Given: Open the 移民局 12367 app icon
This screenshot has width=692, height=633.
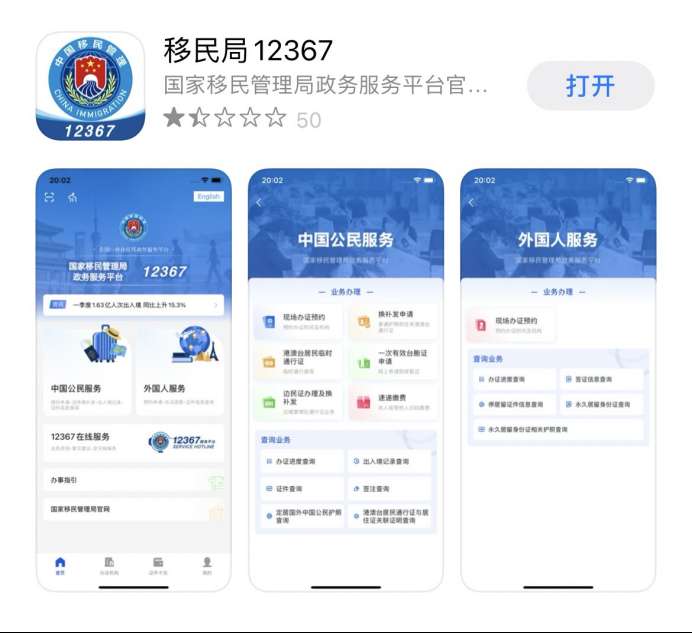Looking at the screenshot, I should point(90,86).
